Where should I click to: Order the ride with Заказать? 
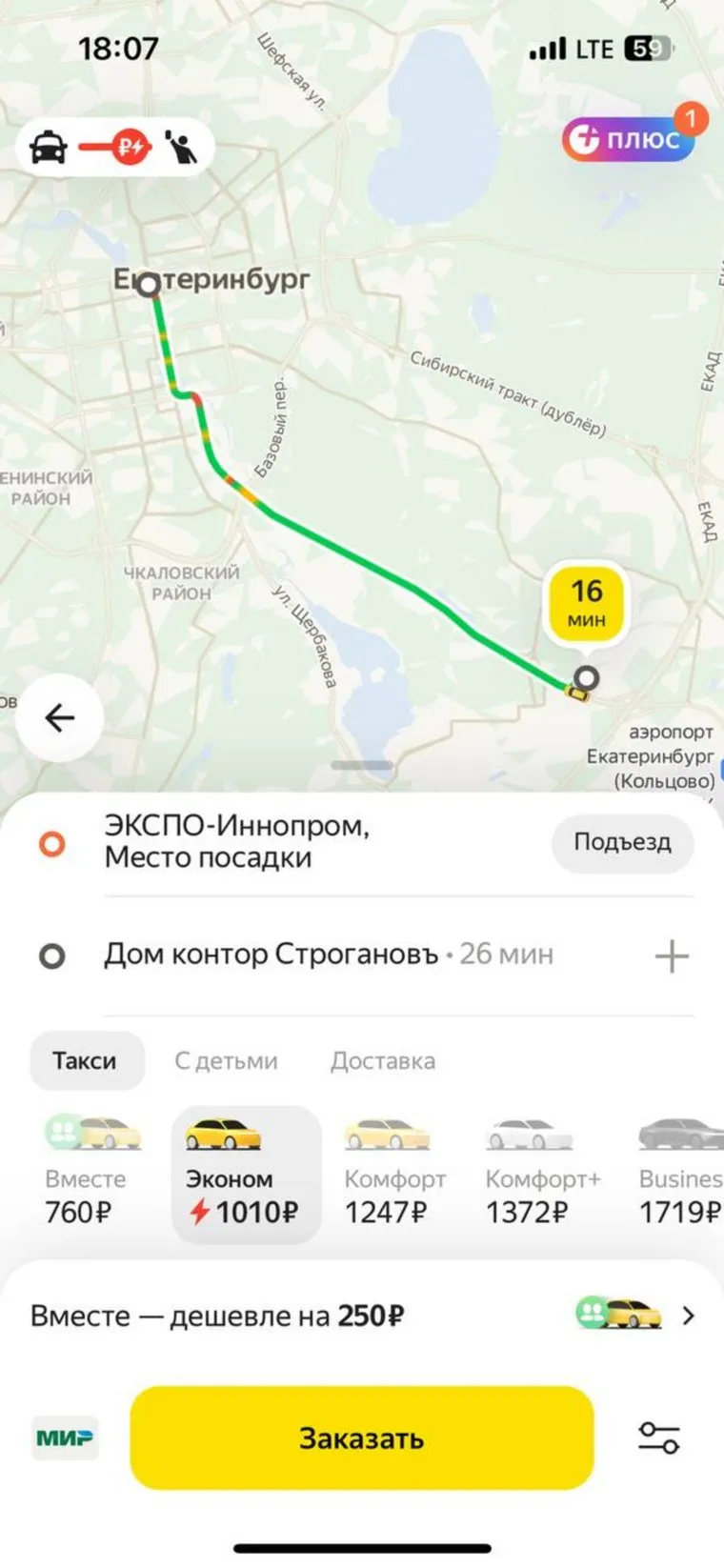pos(362,1438)
